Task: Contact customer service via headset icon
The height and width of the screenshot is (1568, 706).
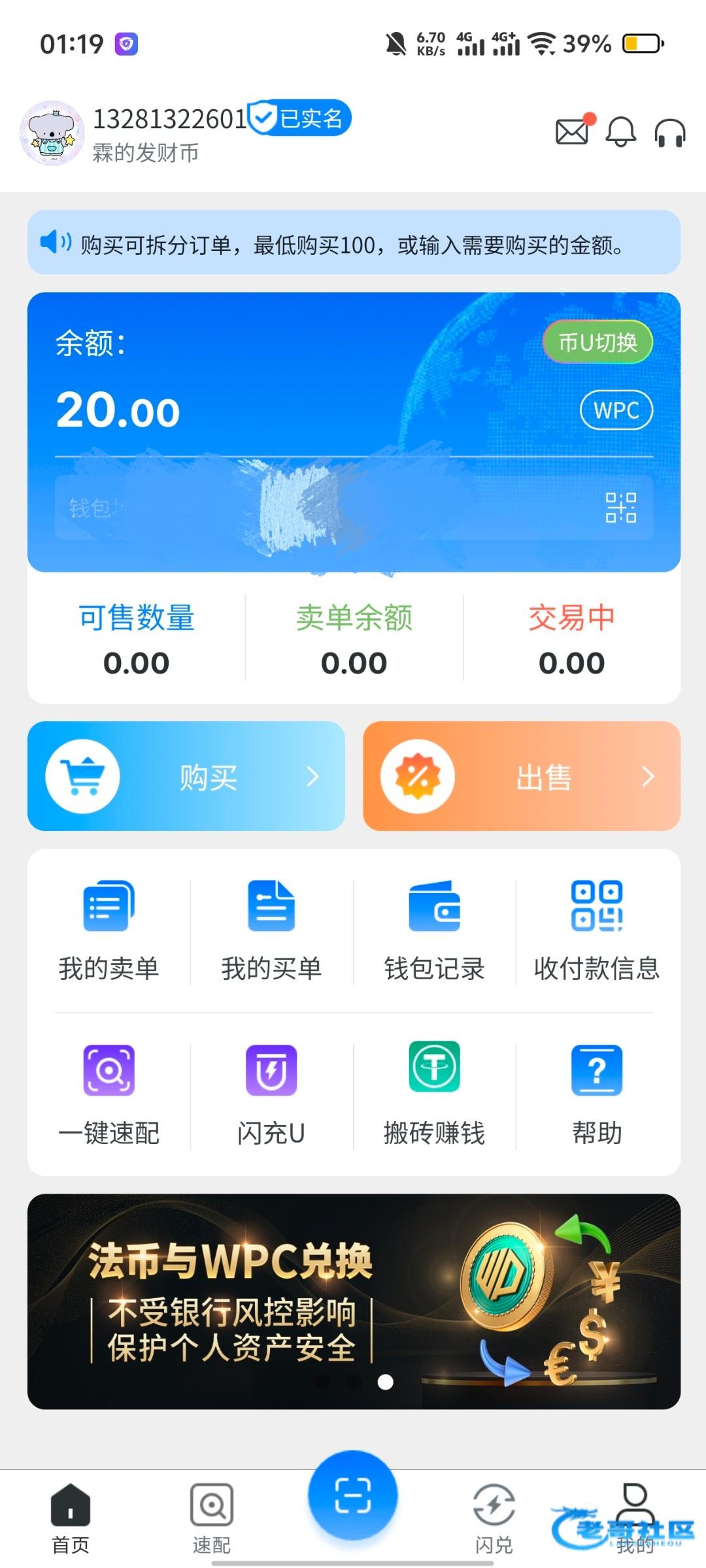Action: [x=670, y=133]
